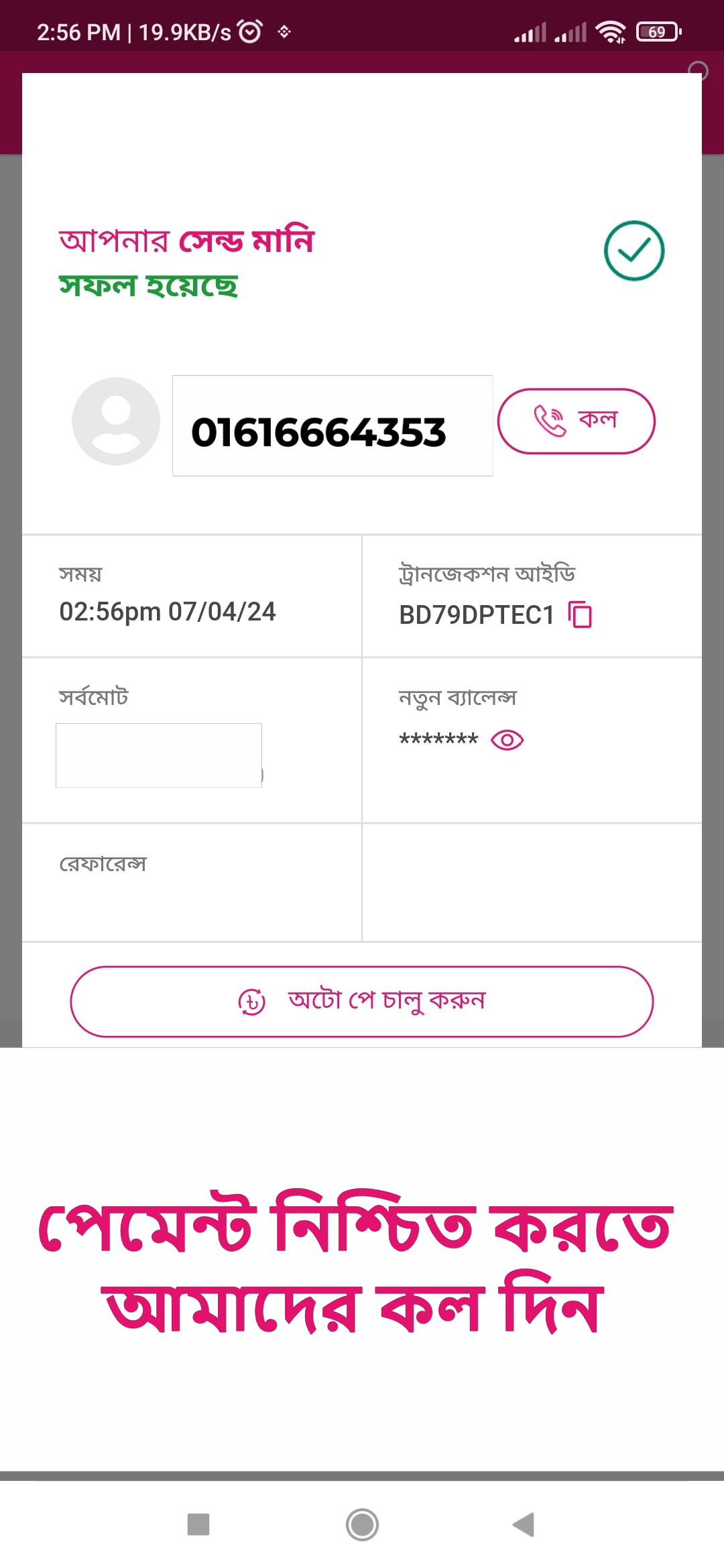Tap the কল button to call the recipient

click(576, 421)
